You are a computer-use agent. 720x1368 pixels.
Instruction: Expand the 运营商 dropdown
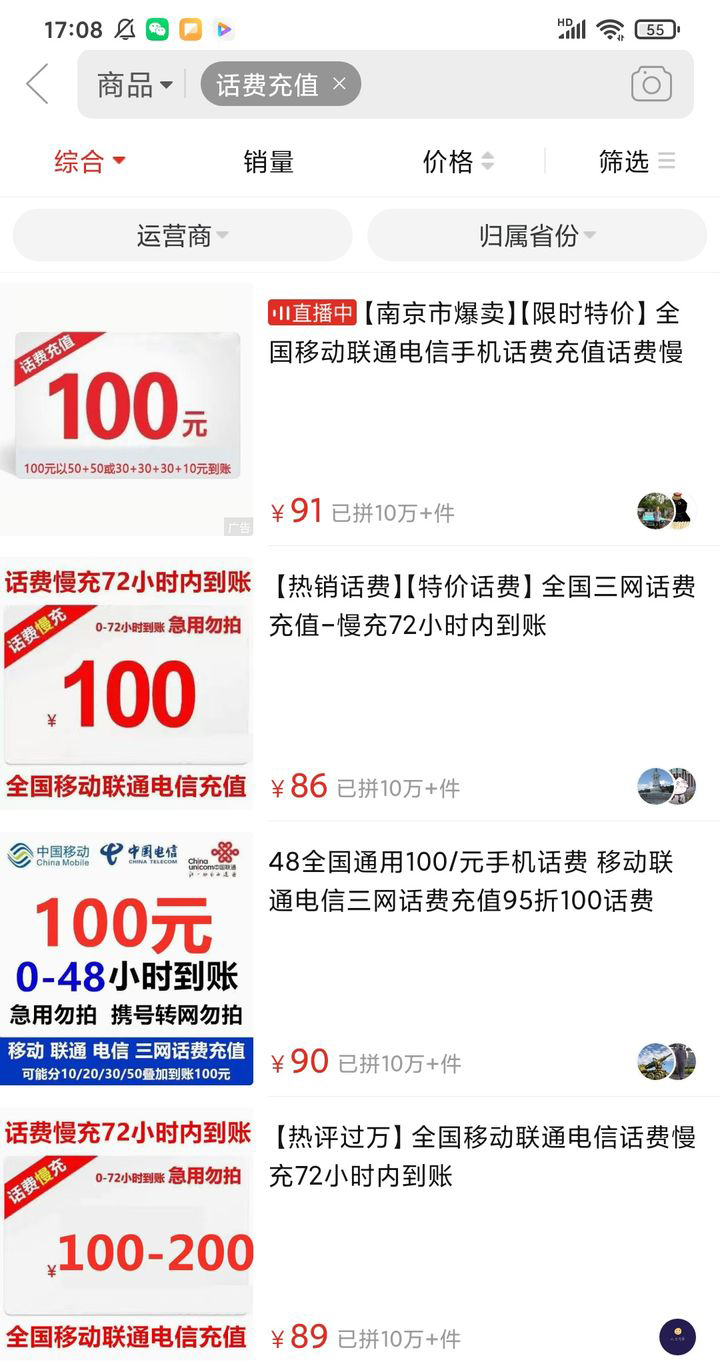click(182, 236)
